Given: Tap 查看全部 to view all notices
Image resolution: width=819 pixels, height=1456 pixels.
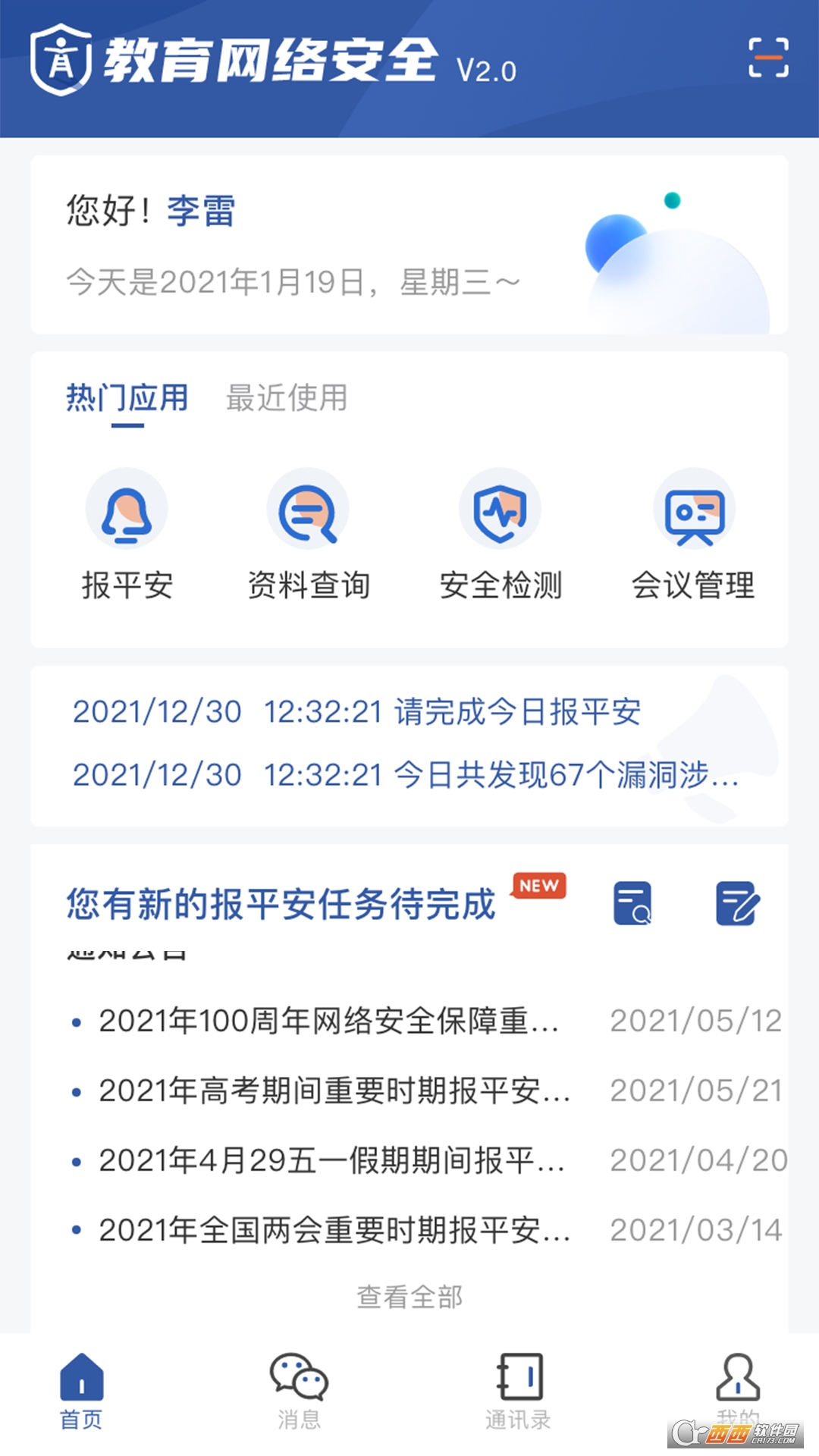Looking at the screenshot, I should coord(409,1297).
